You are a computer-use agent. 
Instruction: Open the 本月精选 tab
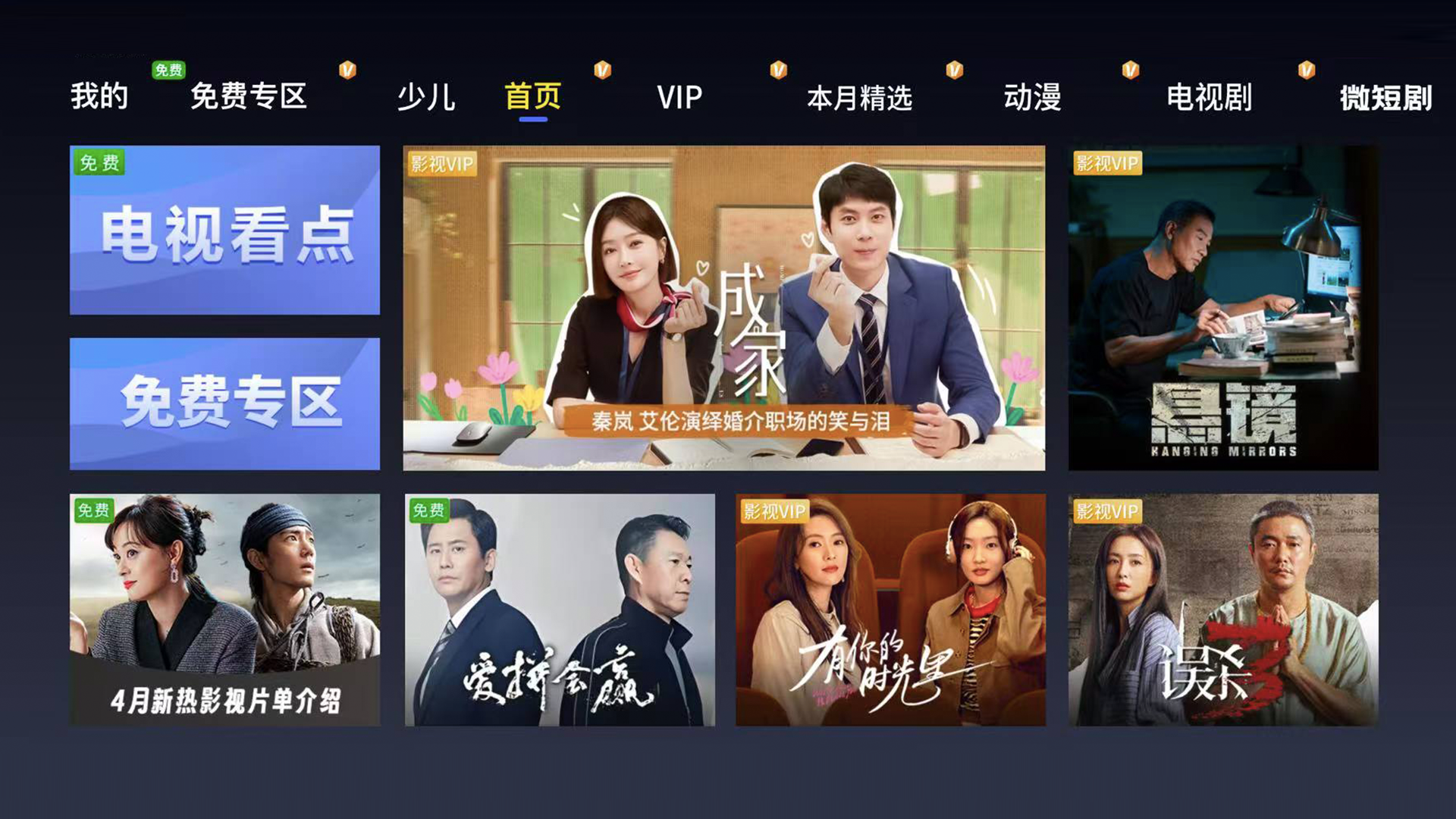point(859,98)
